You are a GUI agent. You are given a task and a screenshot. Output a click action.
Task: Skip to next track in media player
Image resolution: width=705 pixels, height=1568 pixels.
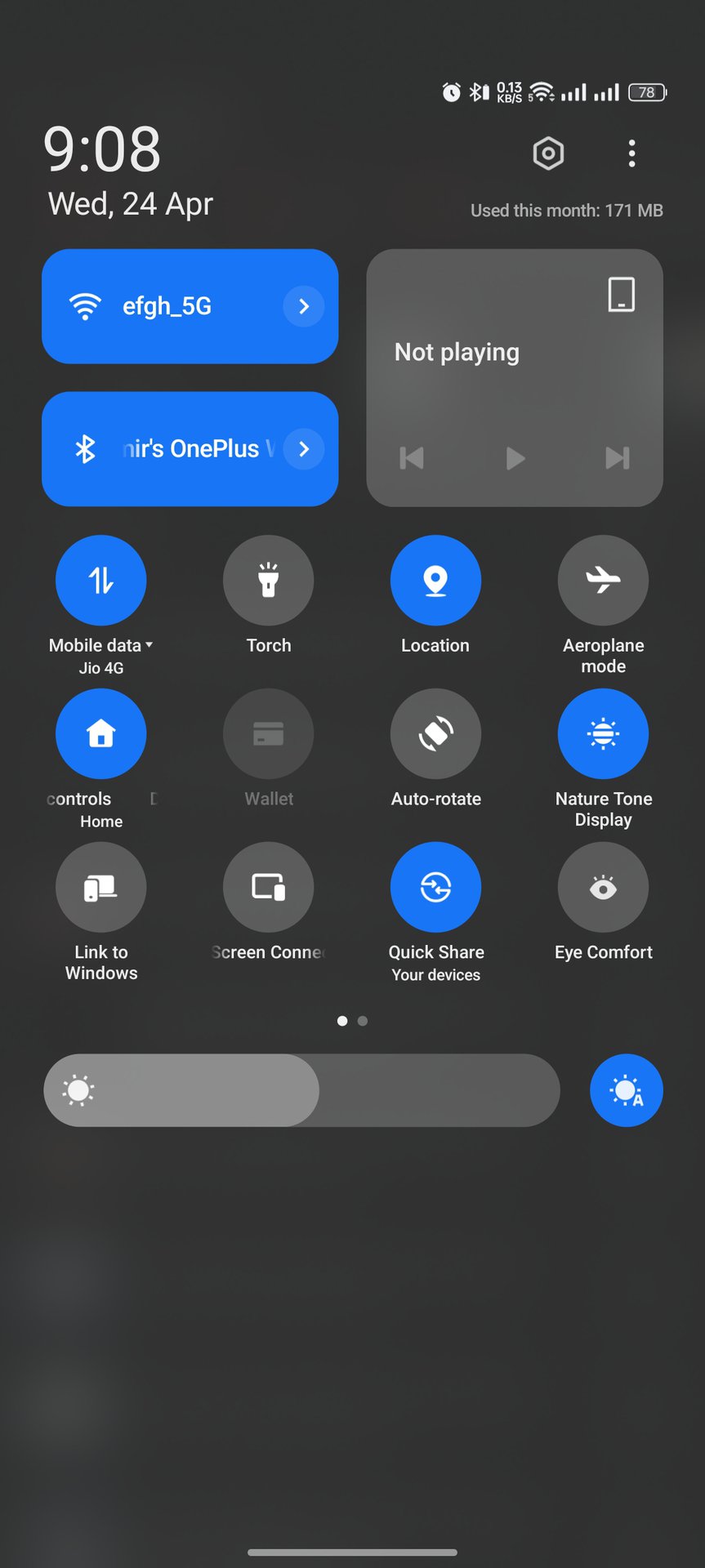point(618,458)
